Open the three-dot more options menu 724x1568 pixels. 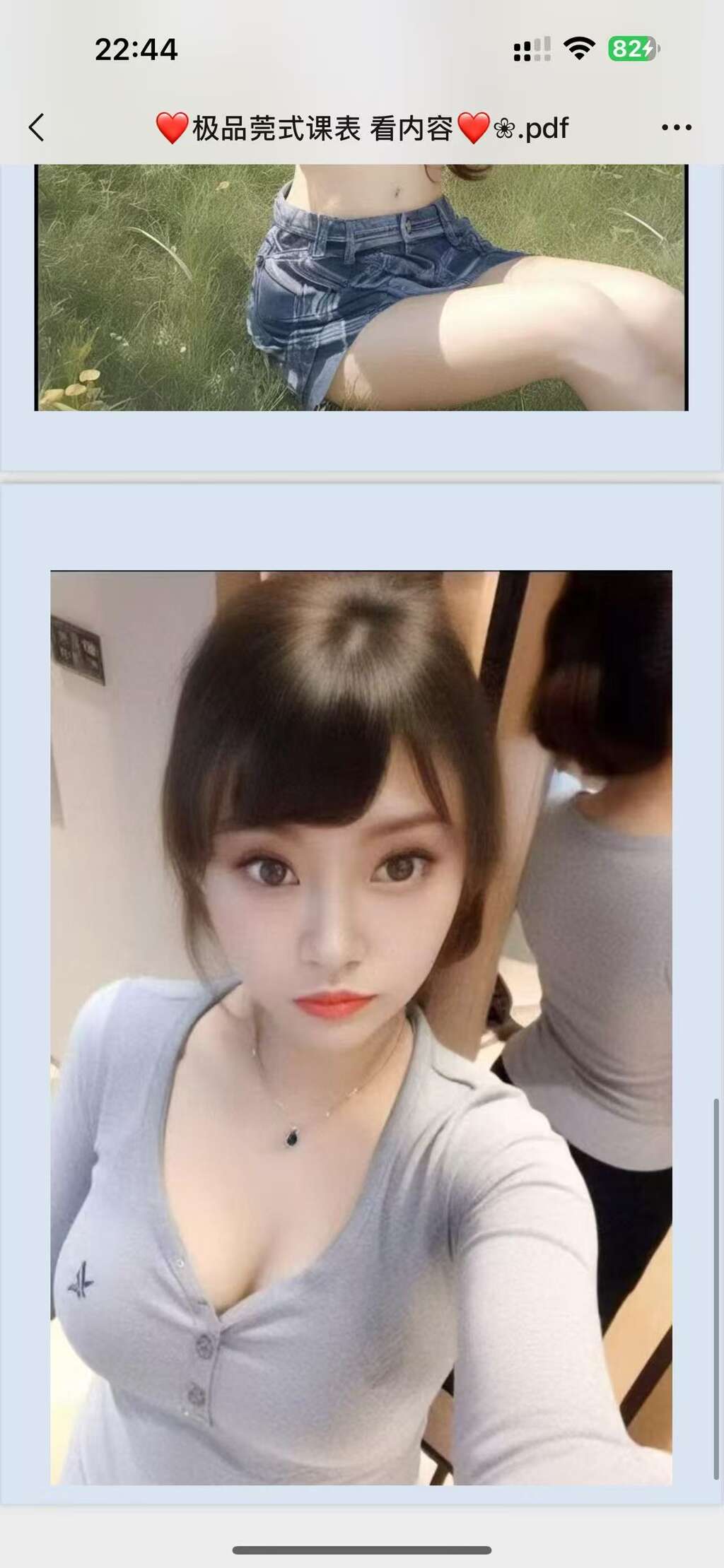click(676, 128)
